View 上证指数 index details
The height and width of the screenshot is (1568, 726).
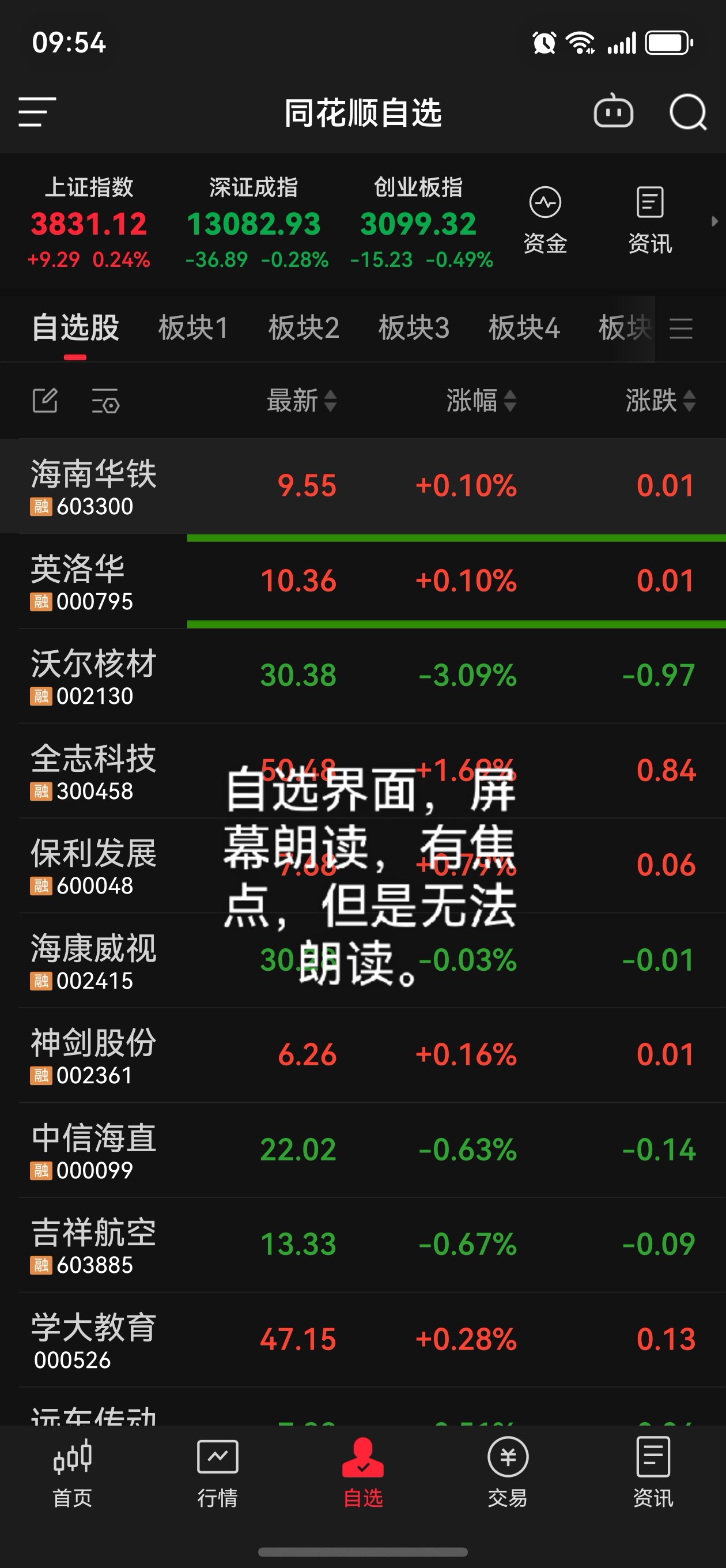tap(89, 223)
